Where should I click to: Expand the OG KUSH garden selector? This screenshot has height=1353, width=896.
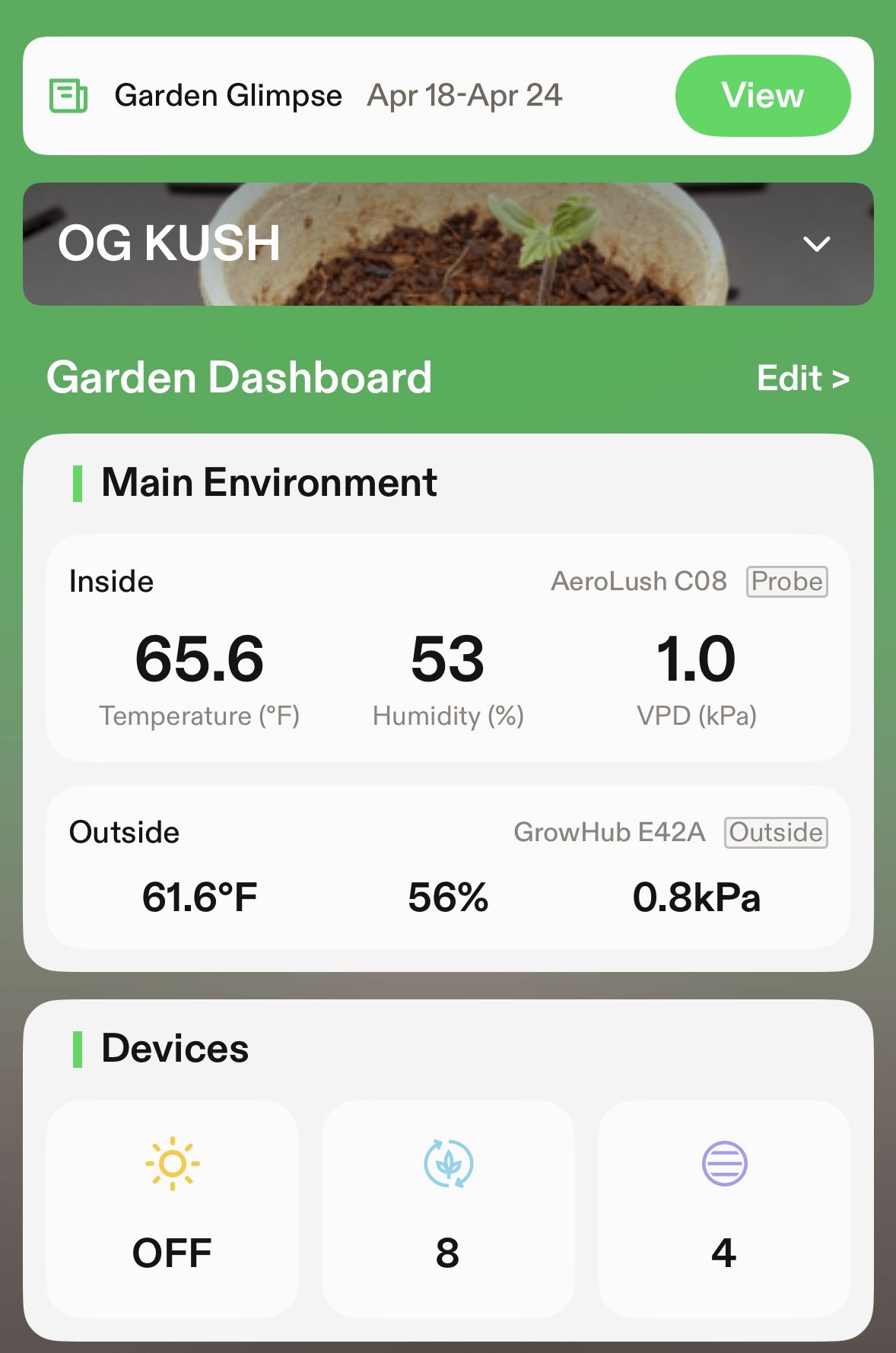[x=816, y=244]
